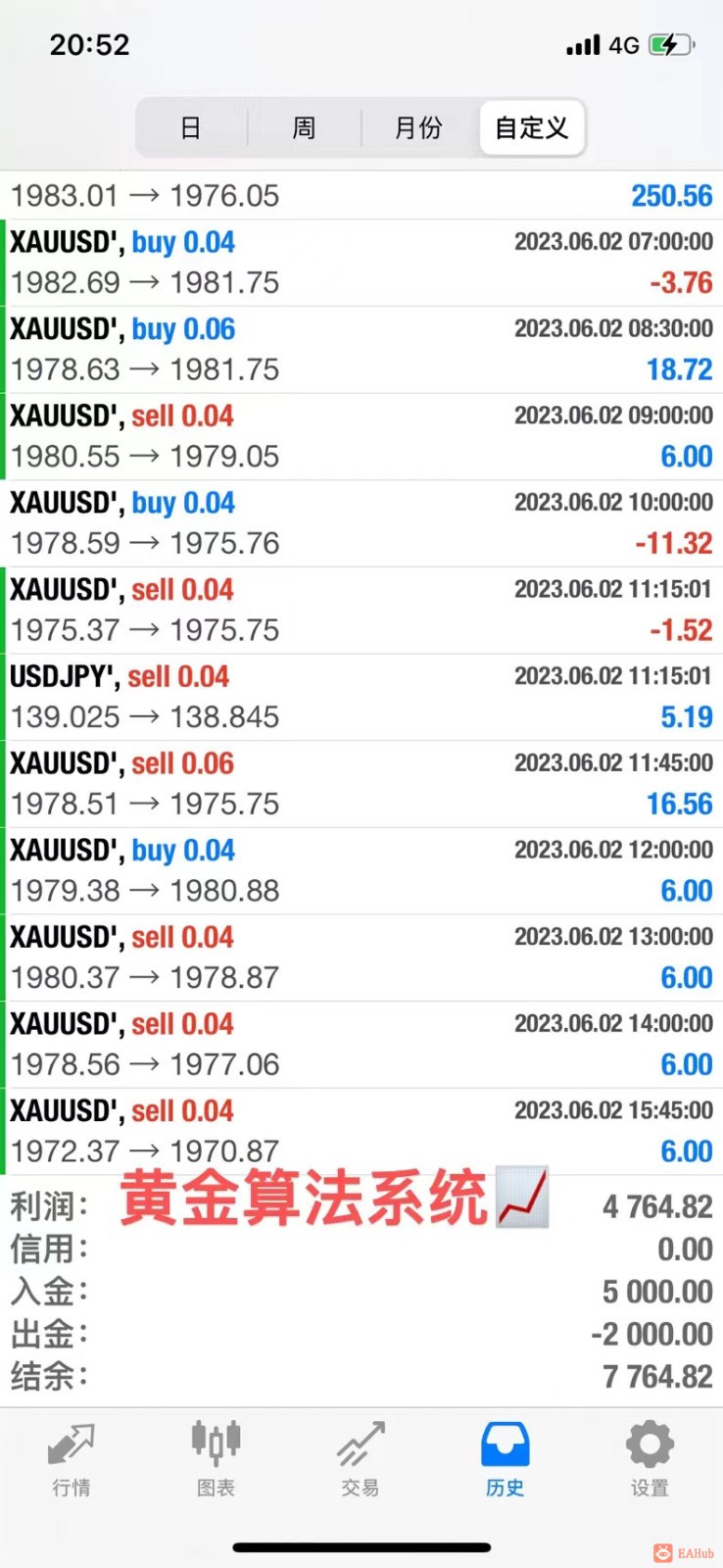Open 设置 from the bottom bar
723x1568 pixels.
click(650, 1459)
